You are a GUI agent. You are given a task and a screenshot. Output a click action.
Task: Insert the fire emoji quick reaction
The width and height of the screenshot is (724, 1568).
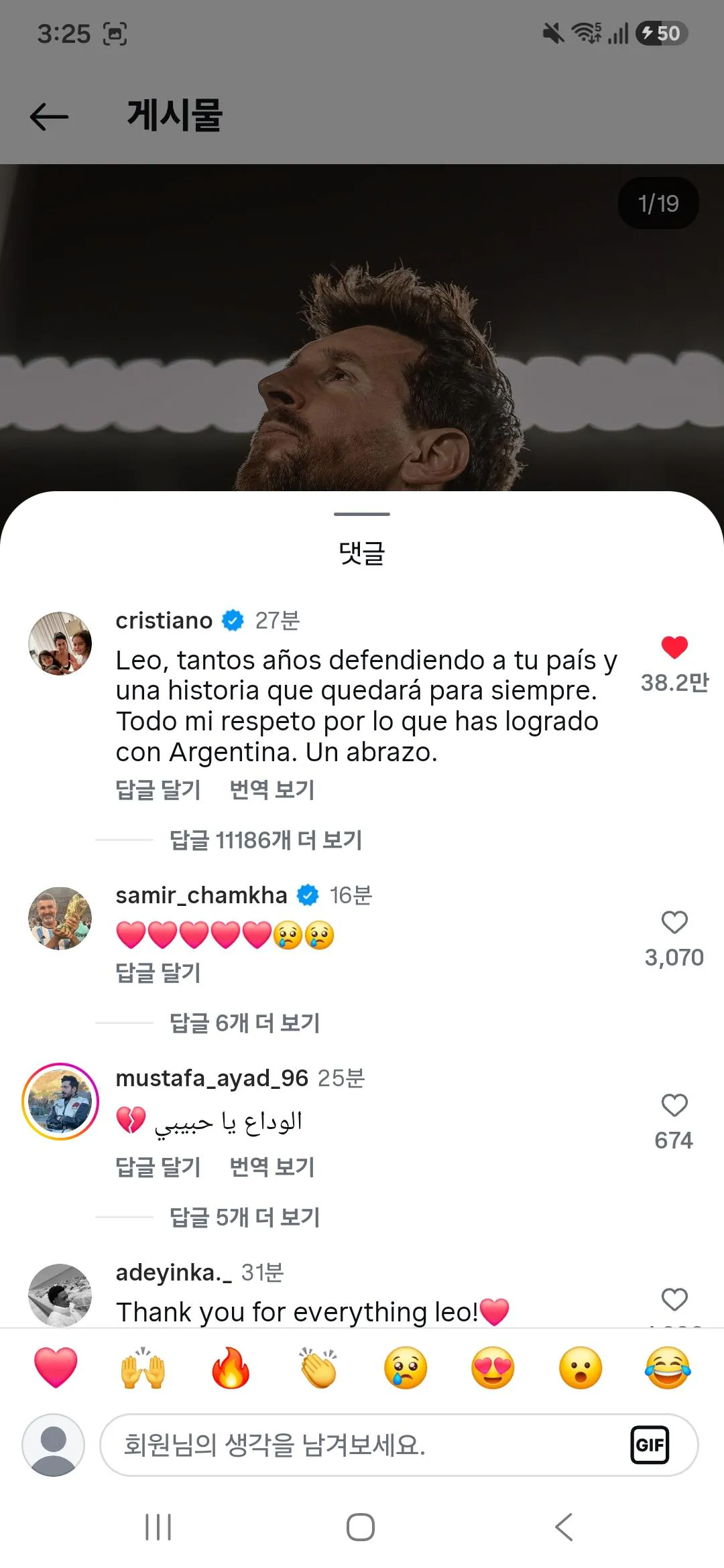[231, 1368]
